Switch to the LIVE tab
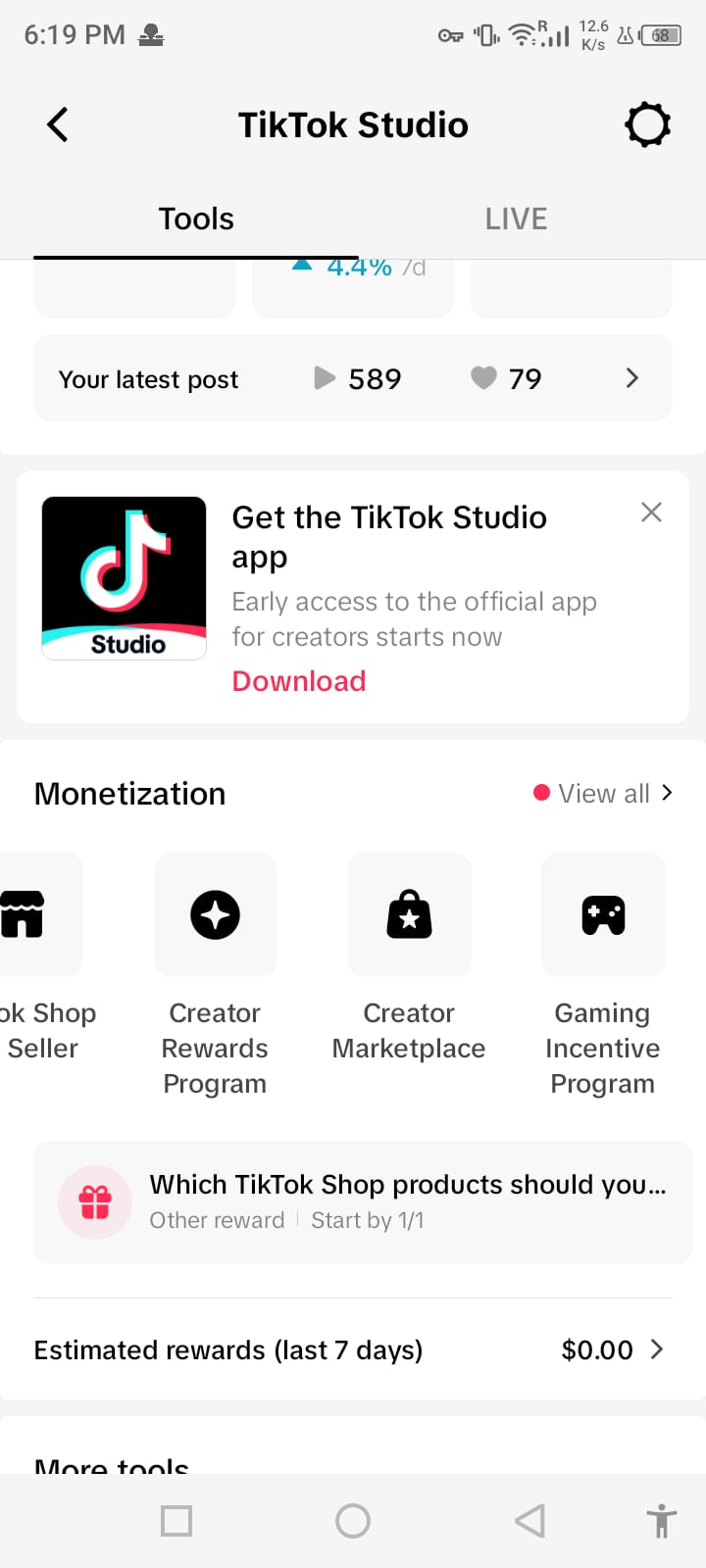 click(516, 219)
